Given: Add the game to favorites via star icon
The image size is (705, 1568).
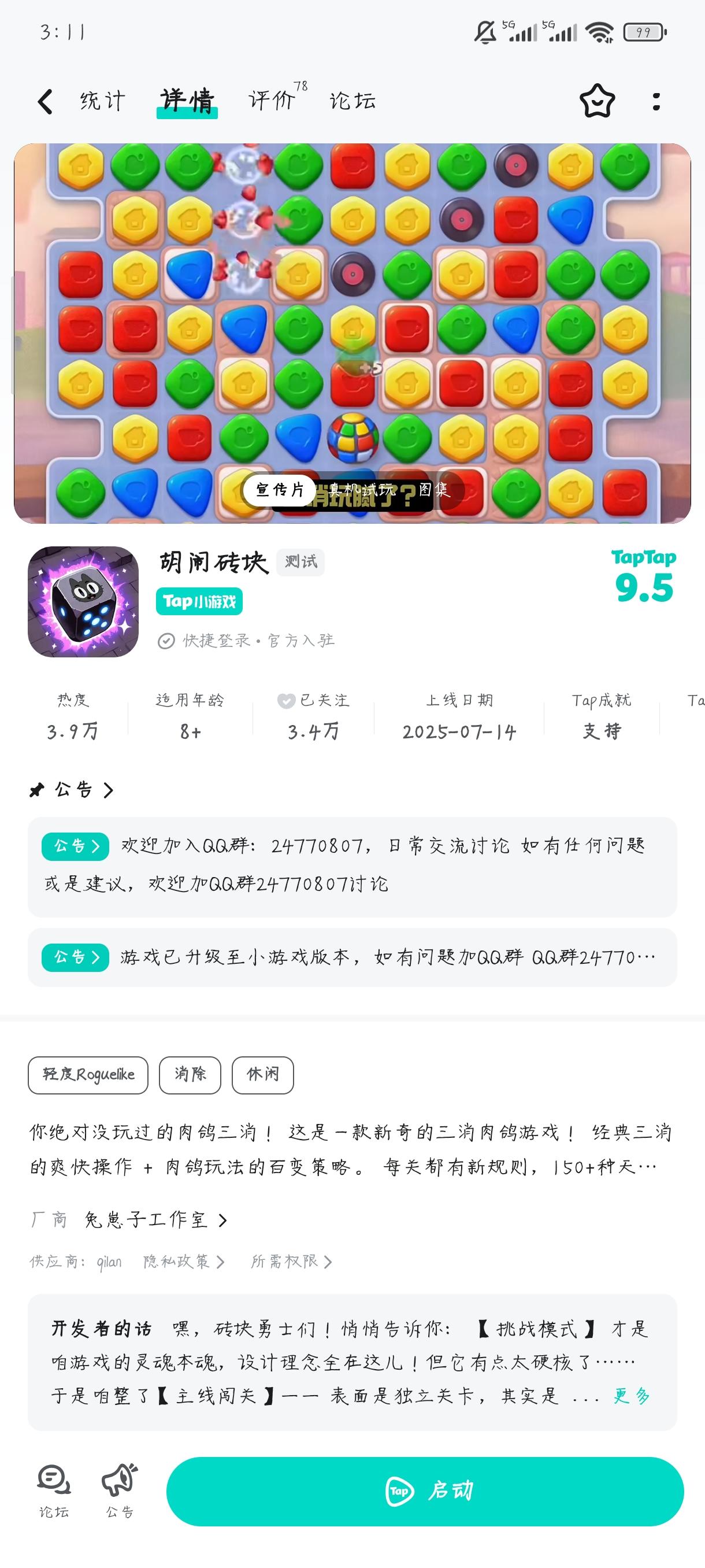Looking at the screenshot, I should click(x=599, y=100).
